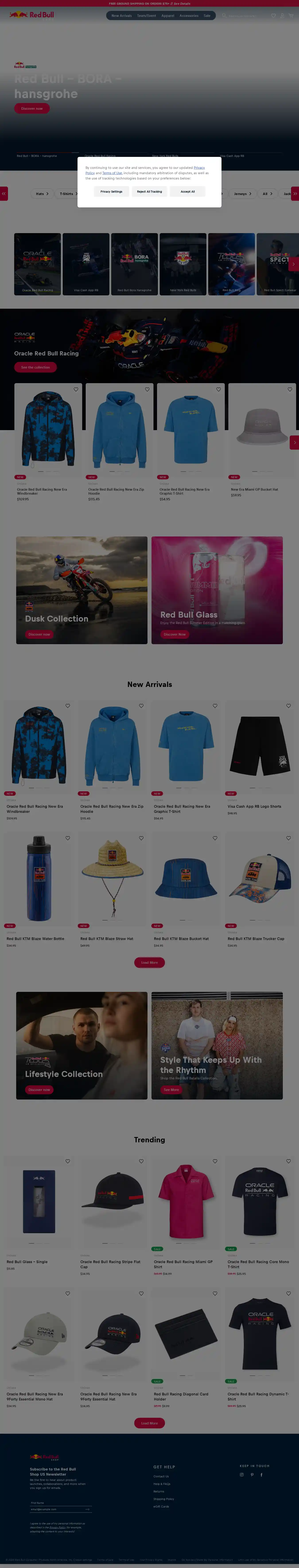Screen dimensions: 299x1568
Task: Tap Discover now on the BORA hansgrohe banner
Action: (32, 108)
